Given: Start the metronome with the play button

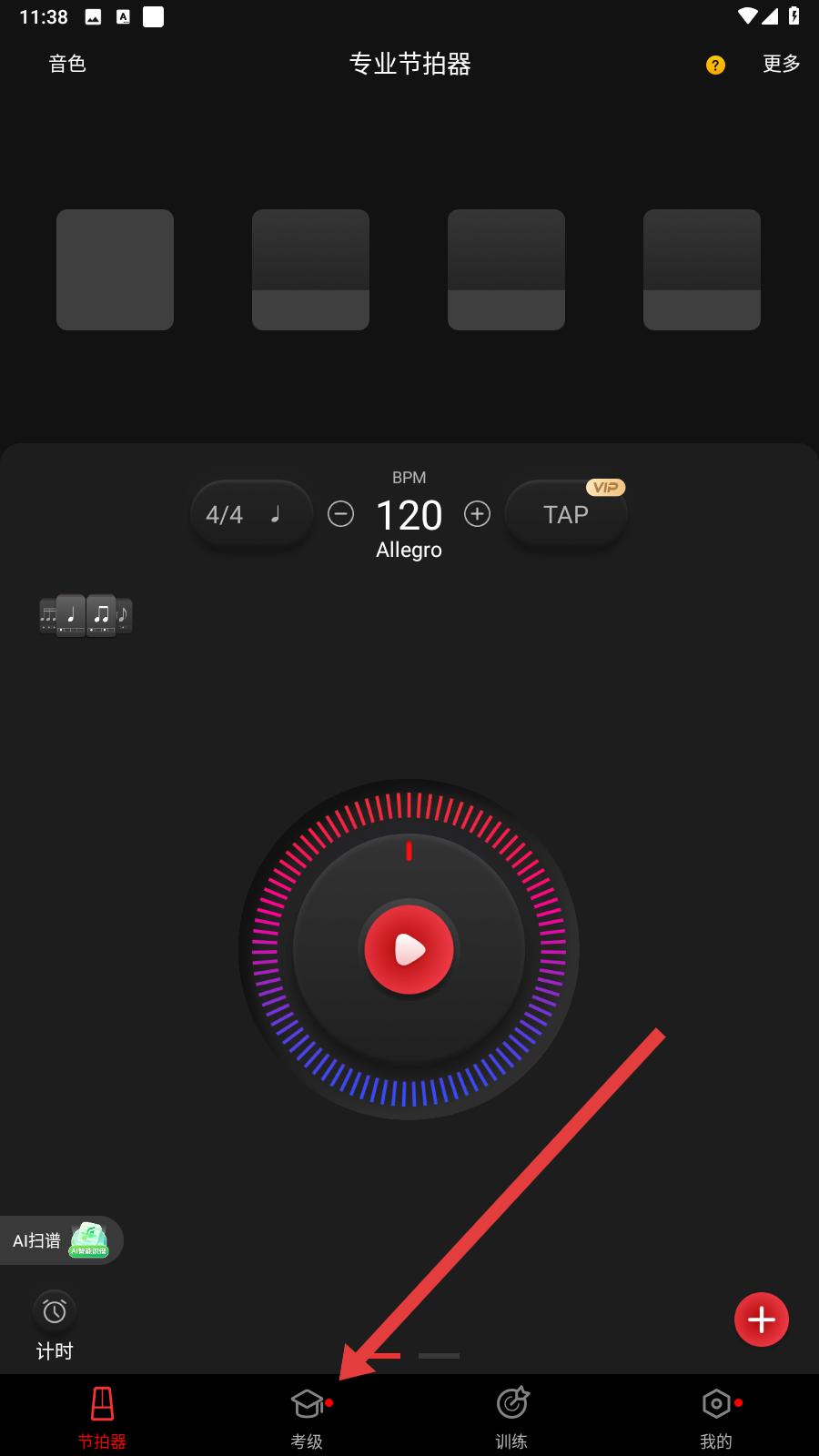Looking at the screenshot, I should pyautogui.click(x=409, y=949).
